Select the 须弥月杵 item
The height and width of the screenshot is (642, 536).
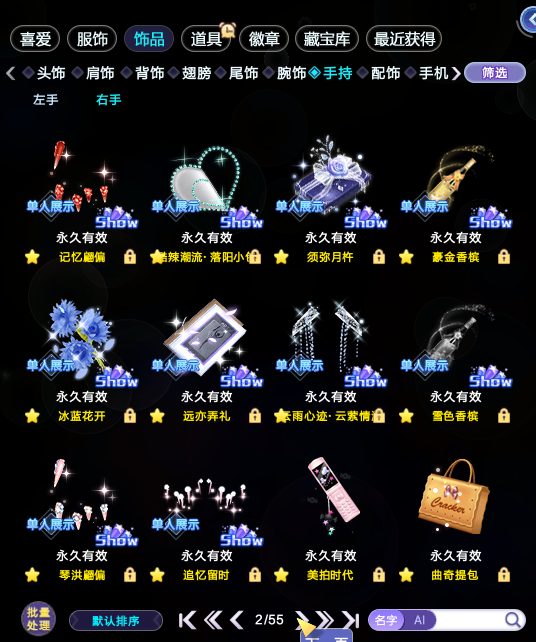tap(330, 192)
